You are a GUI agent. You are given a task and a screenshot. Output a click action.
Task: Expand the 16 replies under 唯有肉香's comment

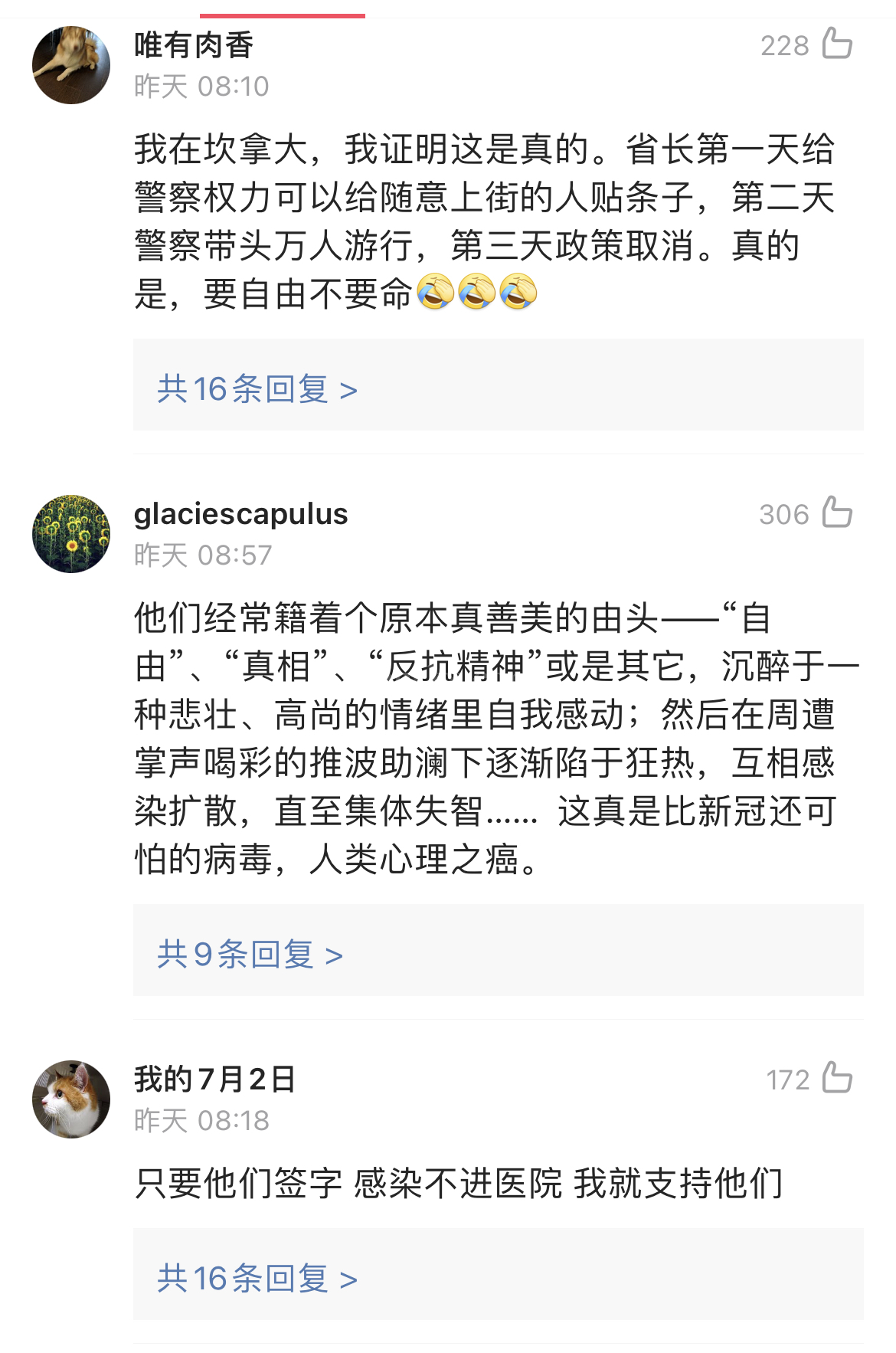coord(257,389)
